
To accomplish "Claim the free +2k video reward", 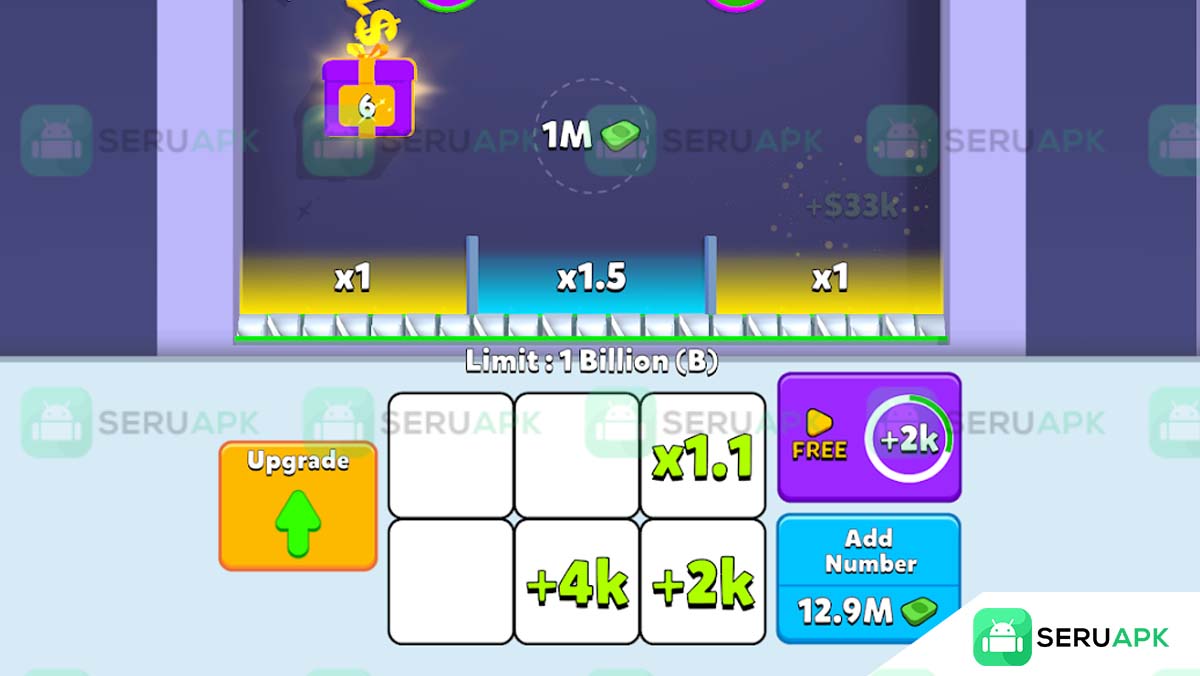I will pos(868,438).
